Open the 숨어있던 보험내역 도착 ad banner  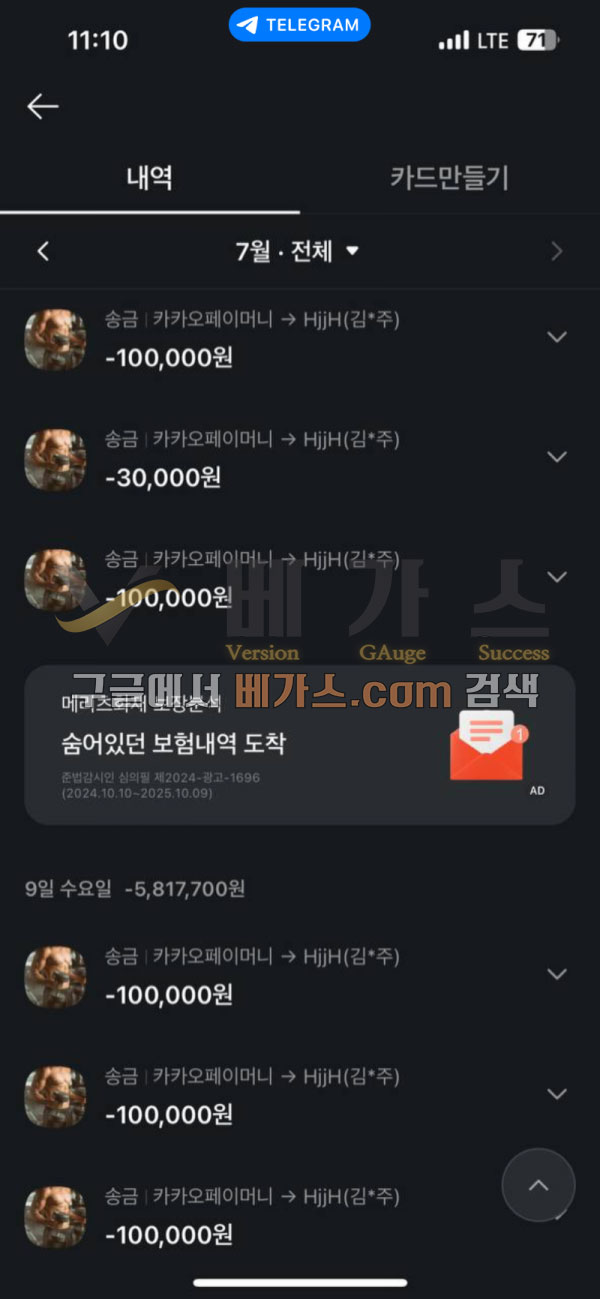[299, 745]
